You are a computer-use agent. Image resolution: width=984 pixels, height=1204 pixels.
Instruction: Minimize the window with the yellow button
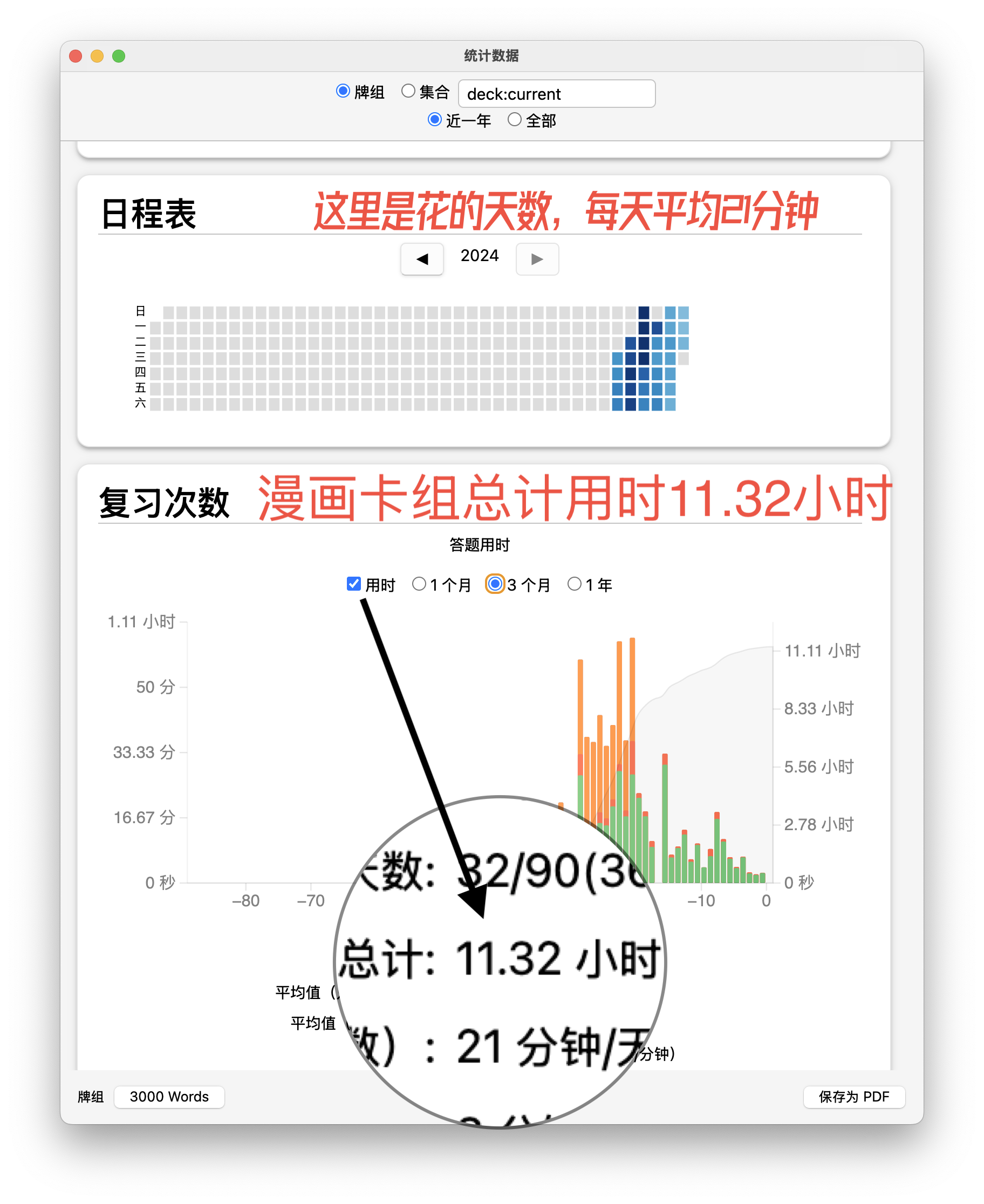click(97, 56)
